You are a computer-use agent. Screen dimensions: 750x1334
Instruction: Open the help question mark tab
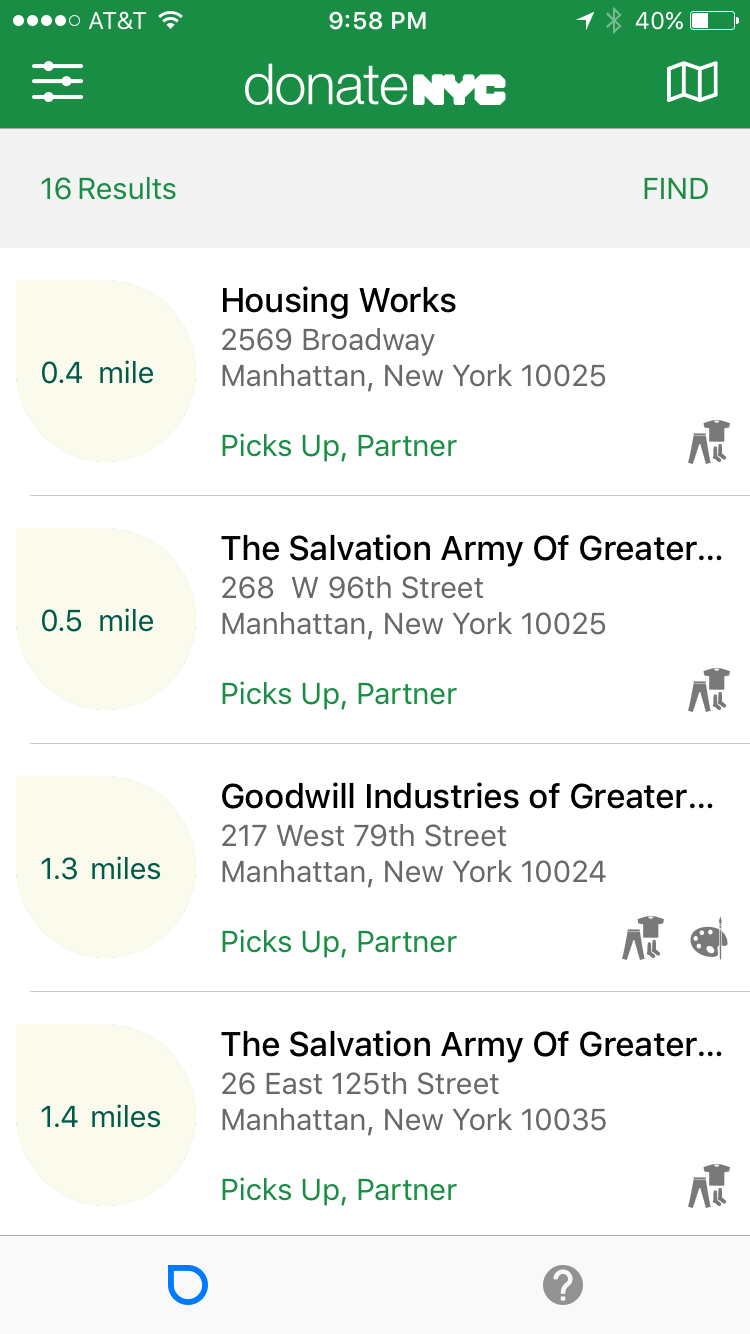(x=563, y=1285)
